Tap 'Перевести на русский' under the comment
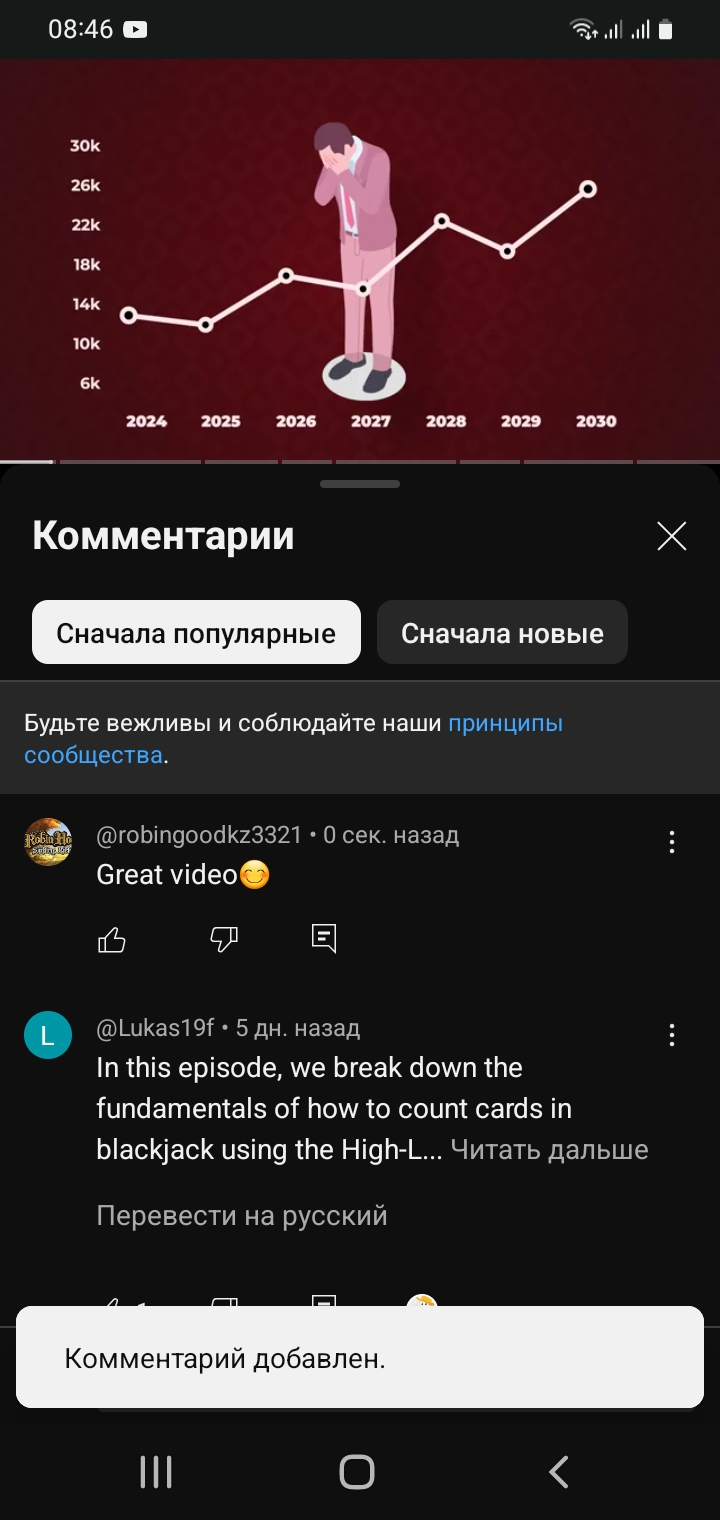Viewport: 720px width, 1520px height. pyautogui.click(x=242, y=1216)
